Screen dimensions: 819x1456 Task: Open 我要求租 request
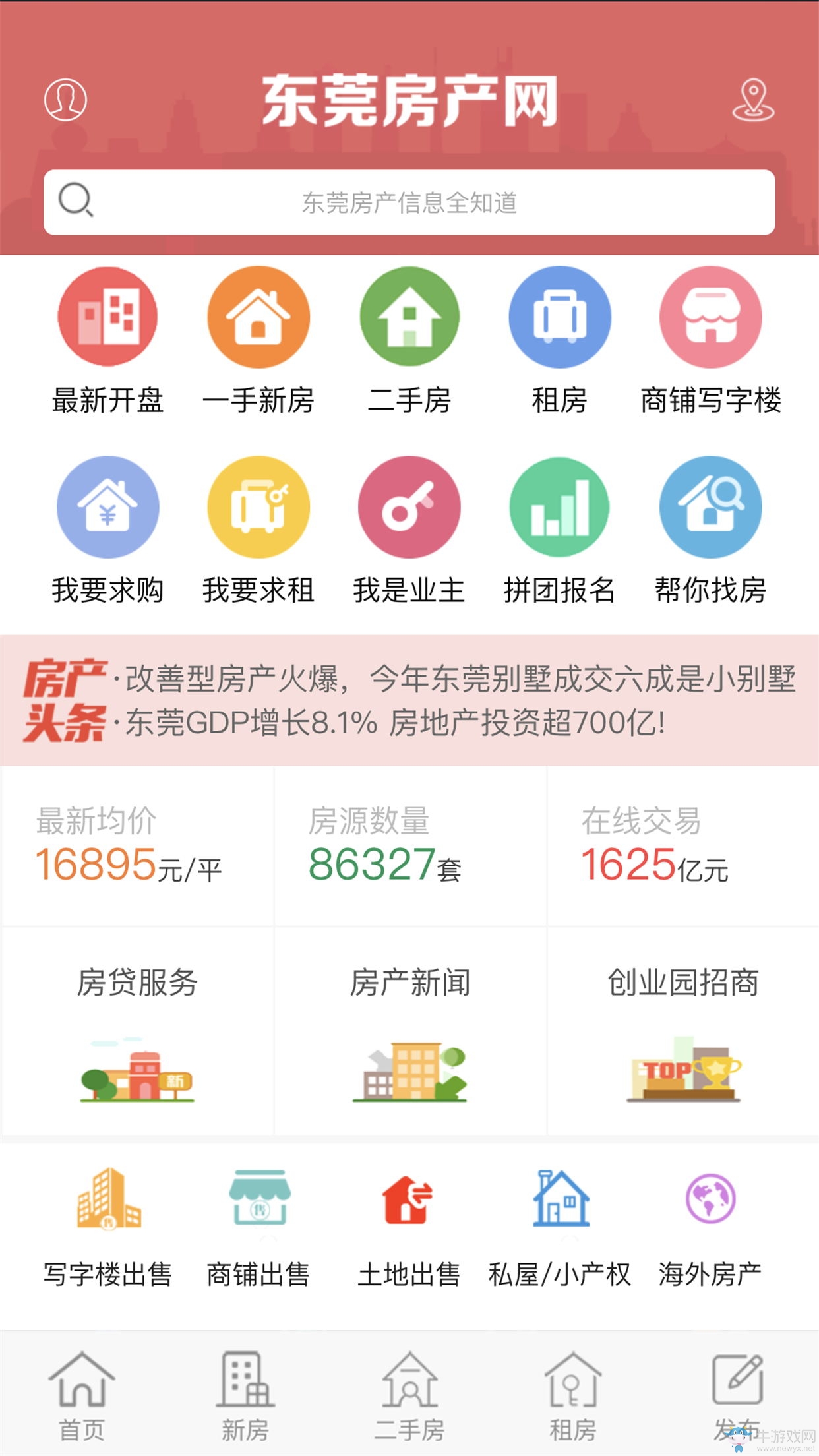click(x=258, y=531)
